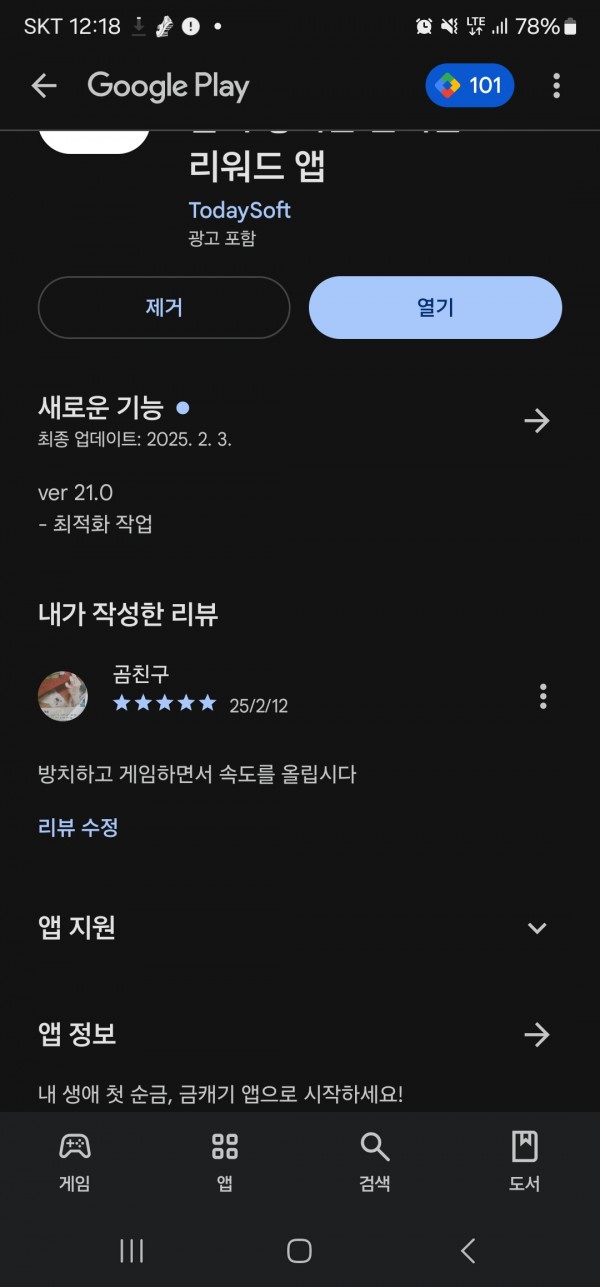Screen dimensions: 600x1287
Task: Open the system recent apps button
Action: tap(132, 1250)
